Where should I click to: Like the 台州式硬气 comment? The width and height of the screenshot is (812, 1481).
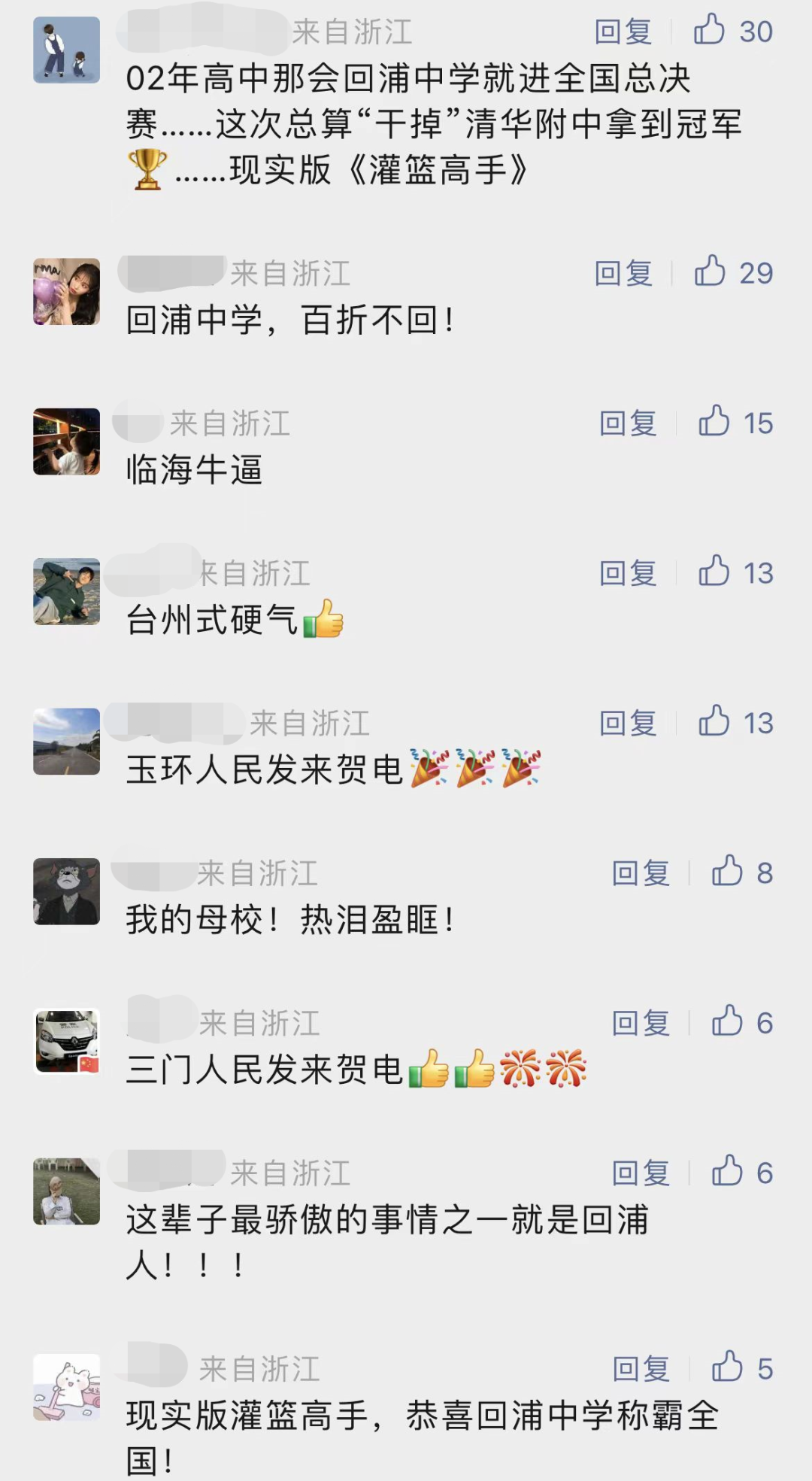coord(714,572)
